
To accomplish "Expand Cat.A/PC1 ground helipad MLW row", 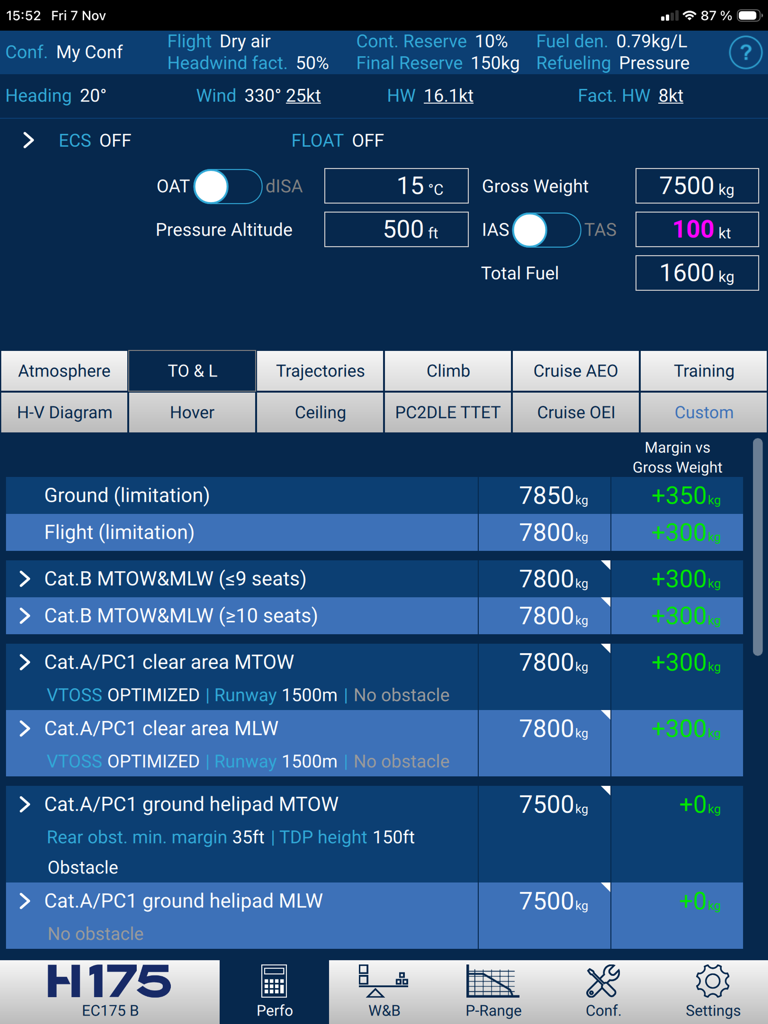I will click(x=25, y=901).
